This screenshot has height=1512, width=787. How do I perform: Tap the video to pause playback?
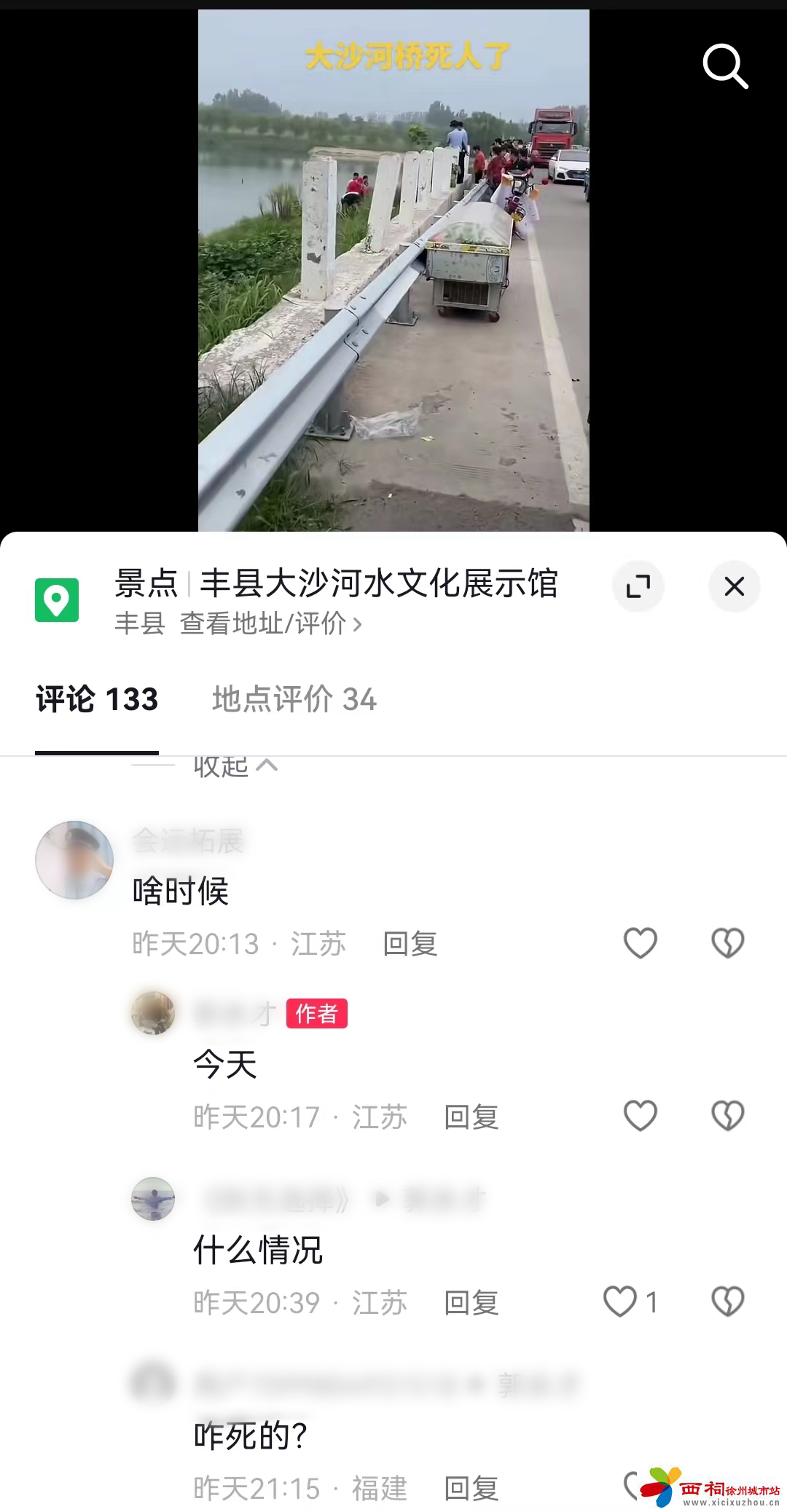(393, 291)
